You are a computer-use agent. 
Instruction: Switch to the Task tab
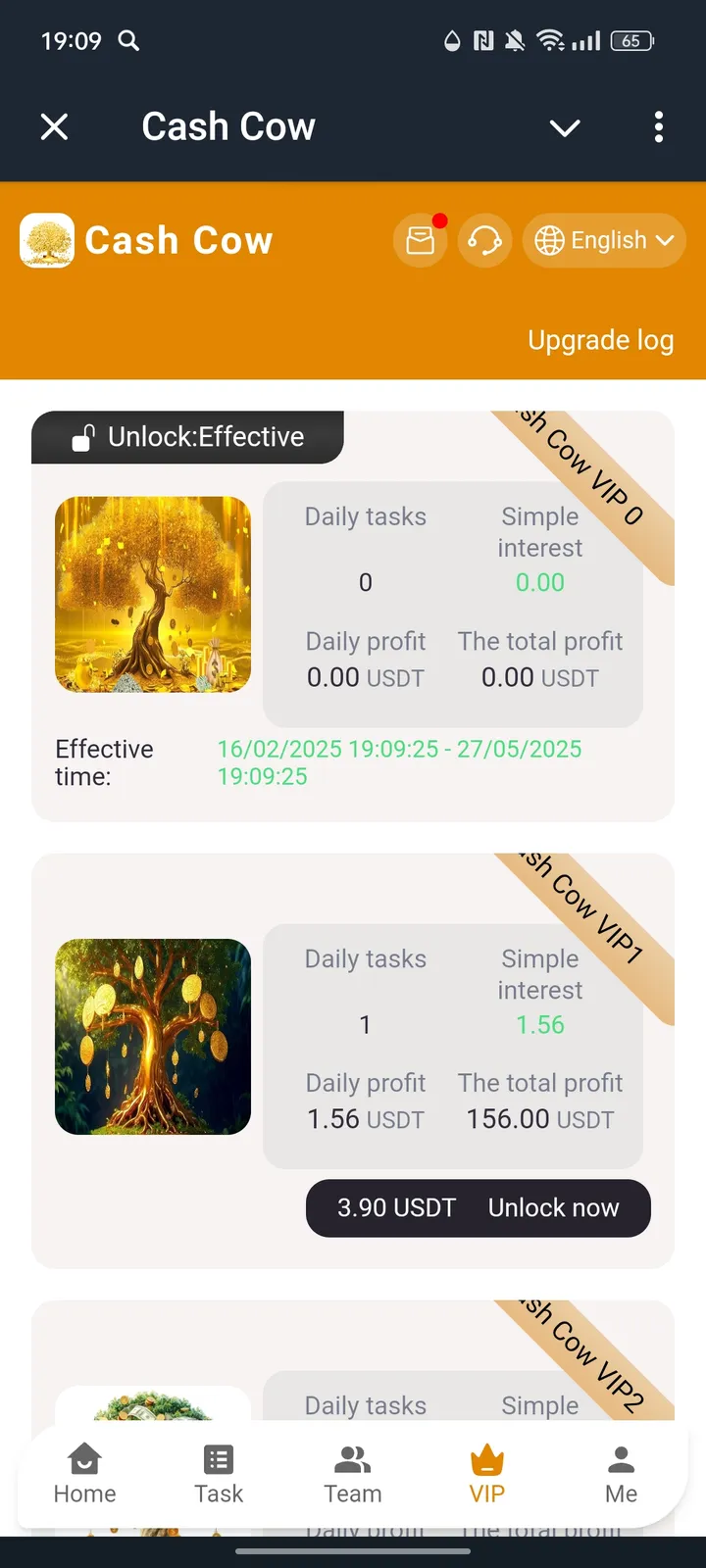[x=219, y=1473]
